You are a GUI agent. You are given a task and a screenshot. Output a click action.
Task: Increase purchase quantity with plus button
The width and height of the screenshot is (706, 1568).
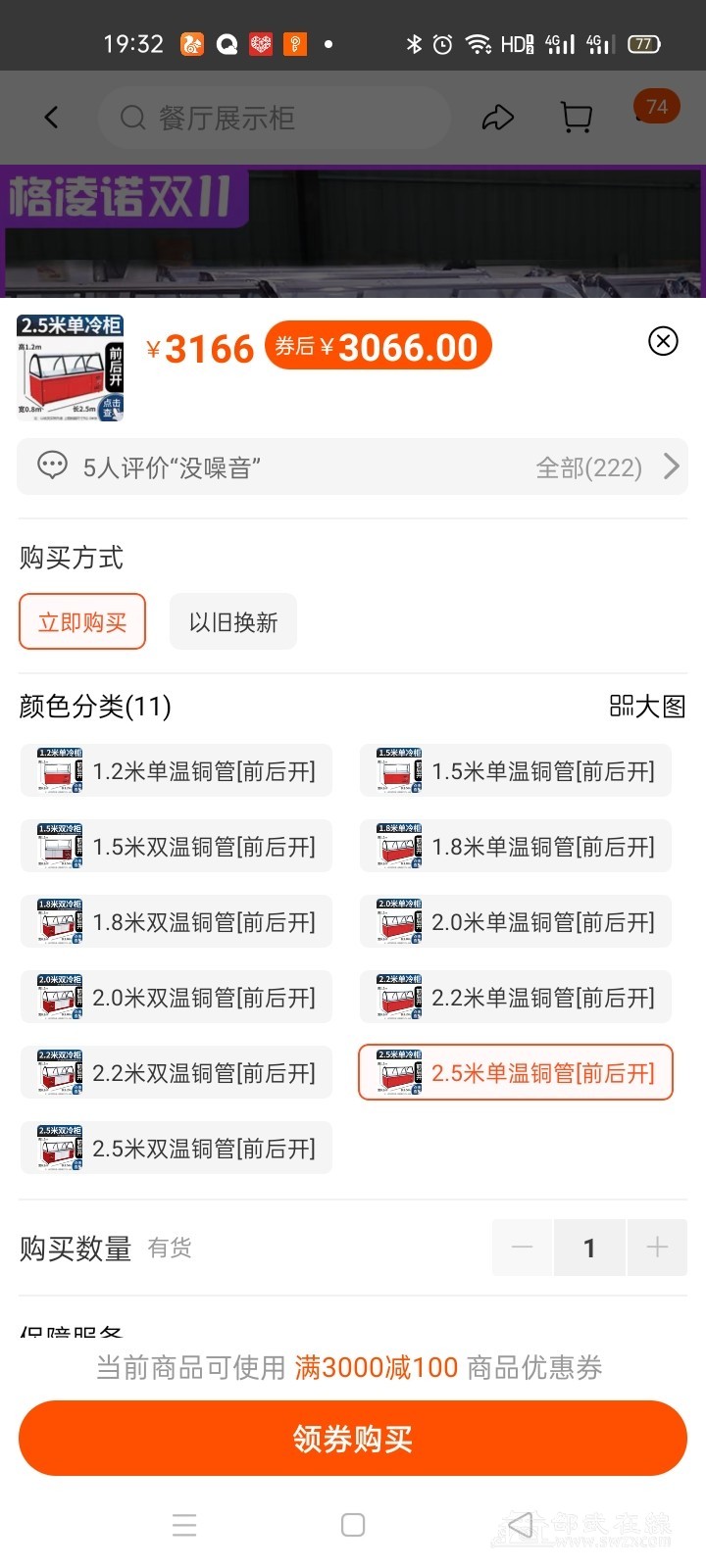657,1248
